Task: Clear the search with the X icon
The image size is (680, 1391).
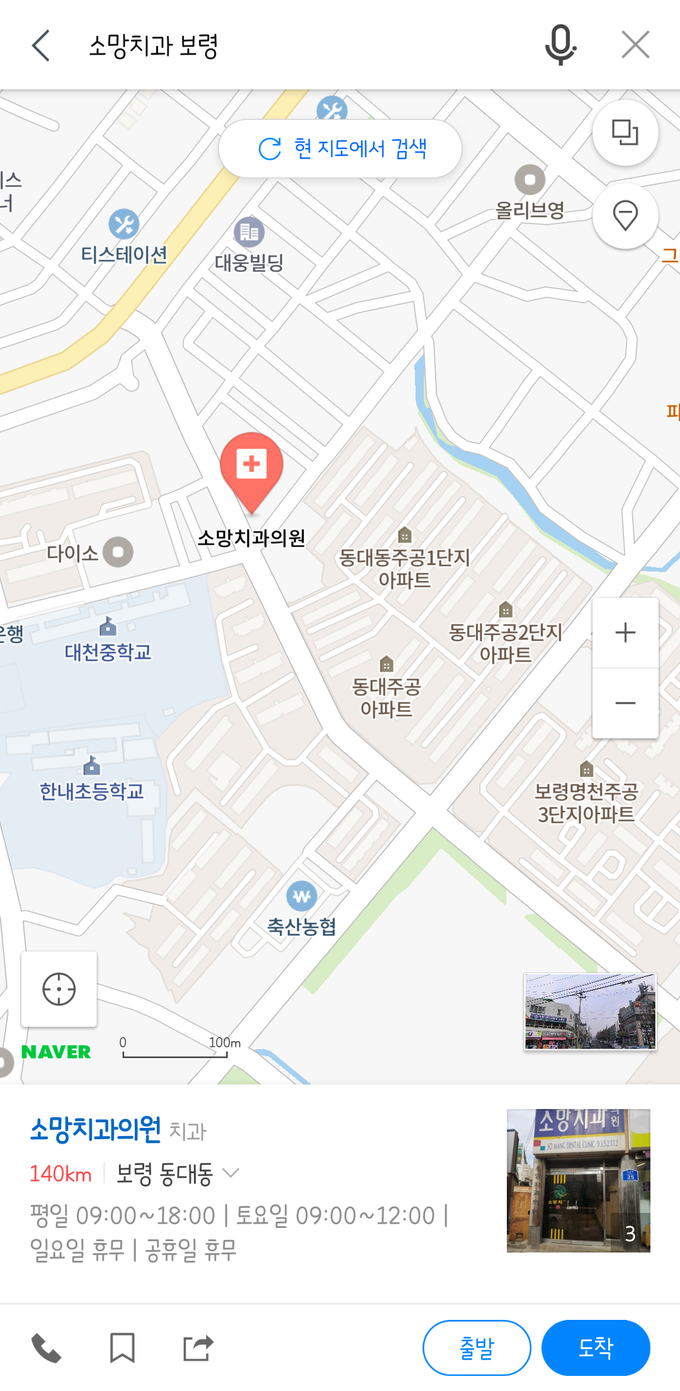Action: (x=635, y=45)
